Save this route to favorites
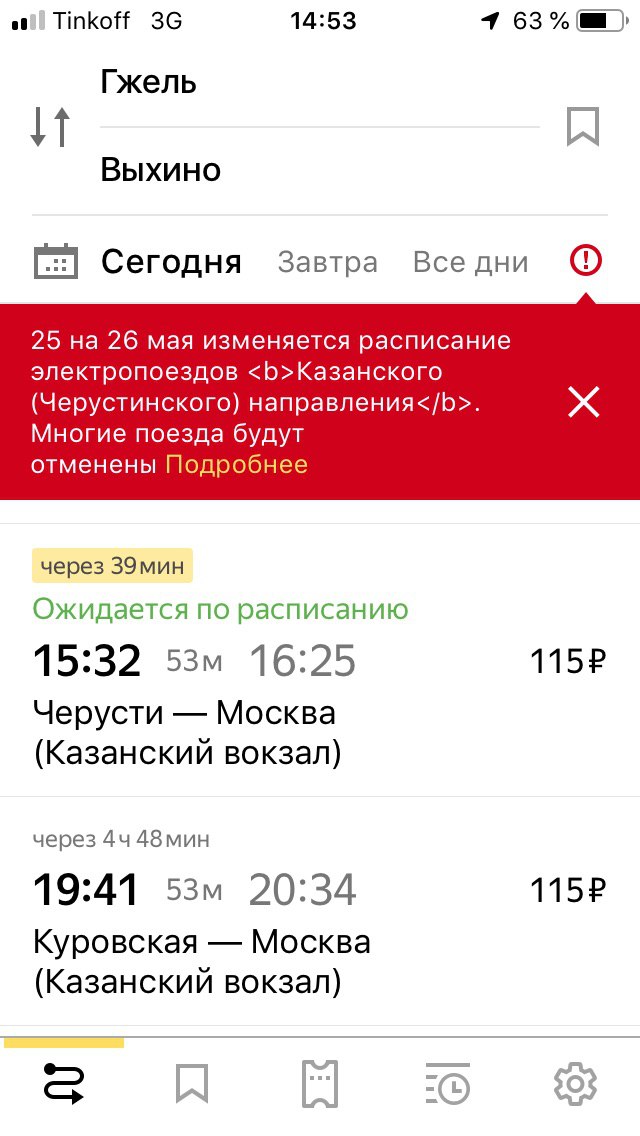640x1136 pixels. pos(583,127)
